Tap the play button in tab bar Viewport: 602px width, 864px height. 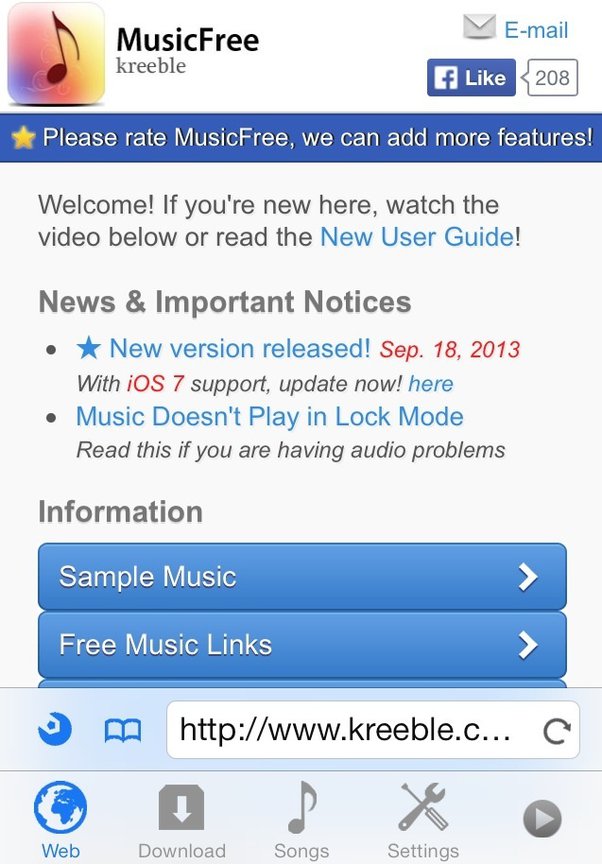click(x=542, y=820)
